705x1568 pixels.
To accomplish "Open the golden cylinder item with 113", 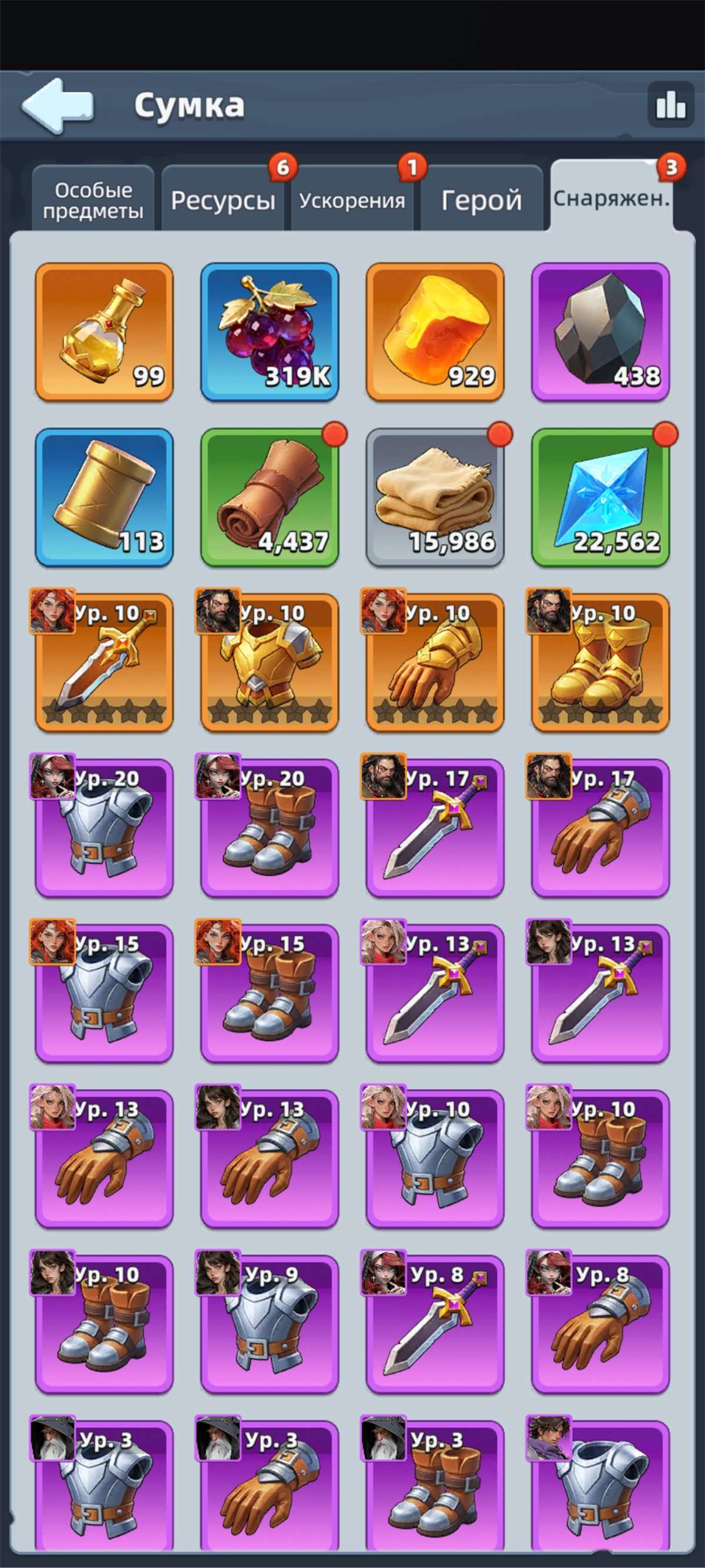I will (x=104, y=497).
